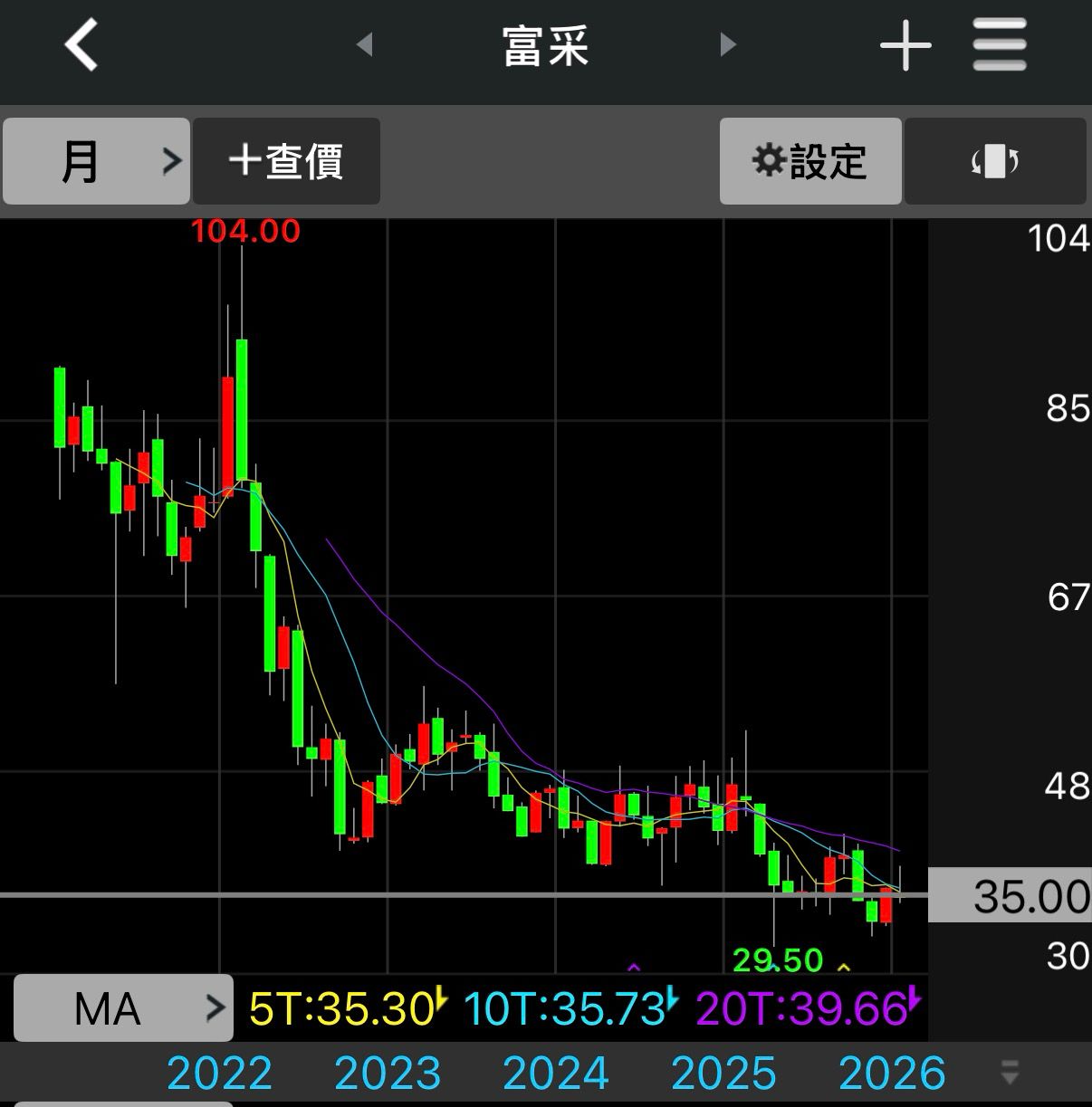The height and width of the screenshot is (1107, 1092).
Task: Open the hamburger menu
Action: click(1000, 45)
